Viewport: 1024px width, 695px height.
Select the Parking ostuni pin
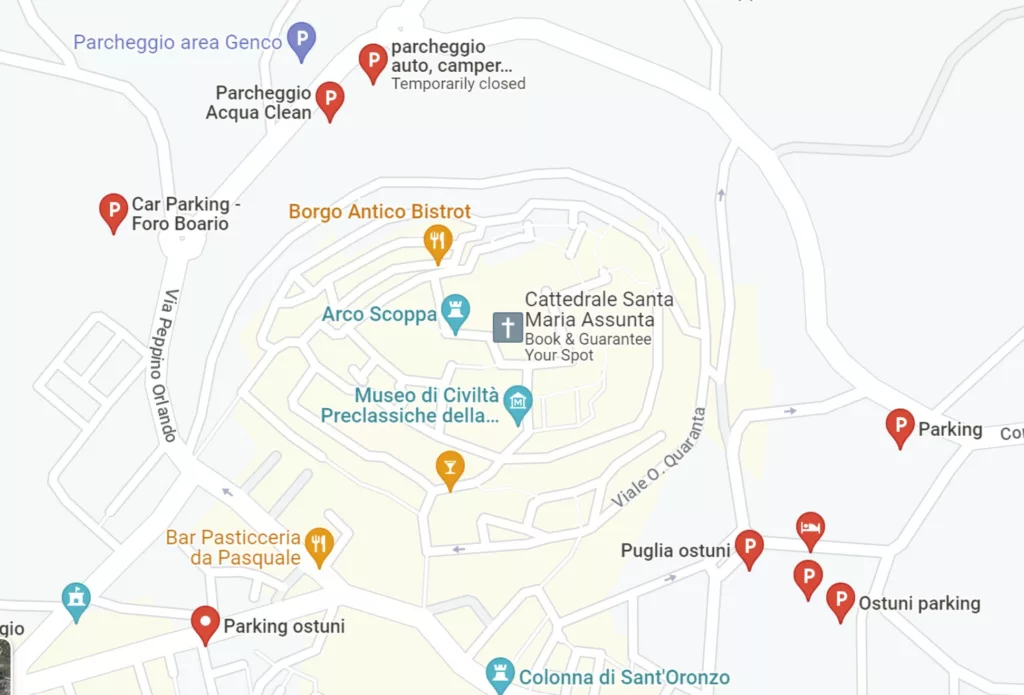pyautogui.click(x=206, y=623)
